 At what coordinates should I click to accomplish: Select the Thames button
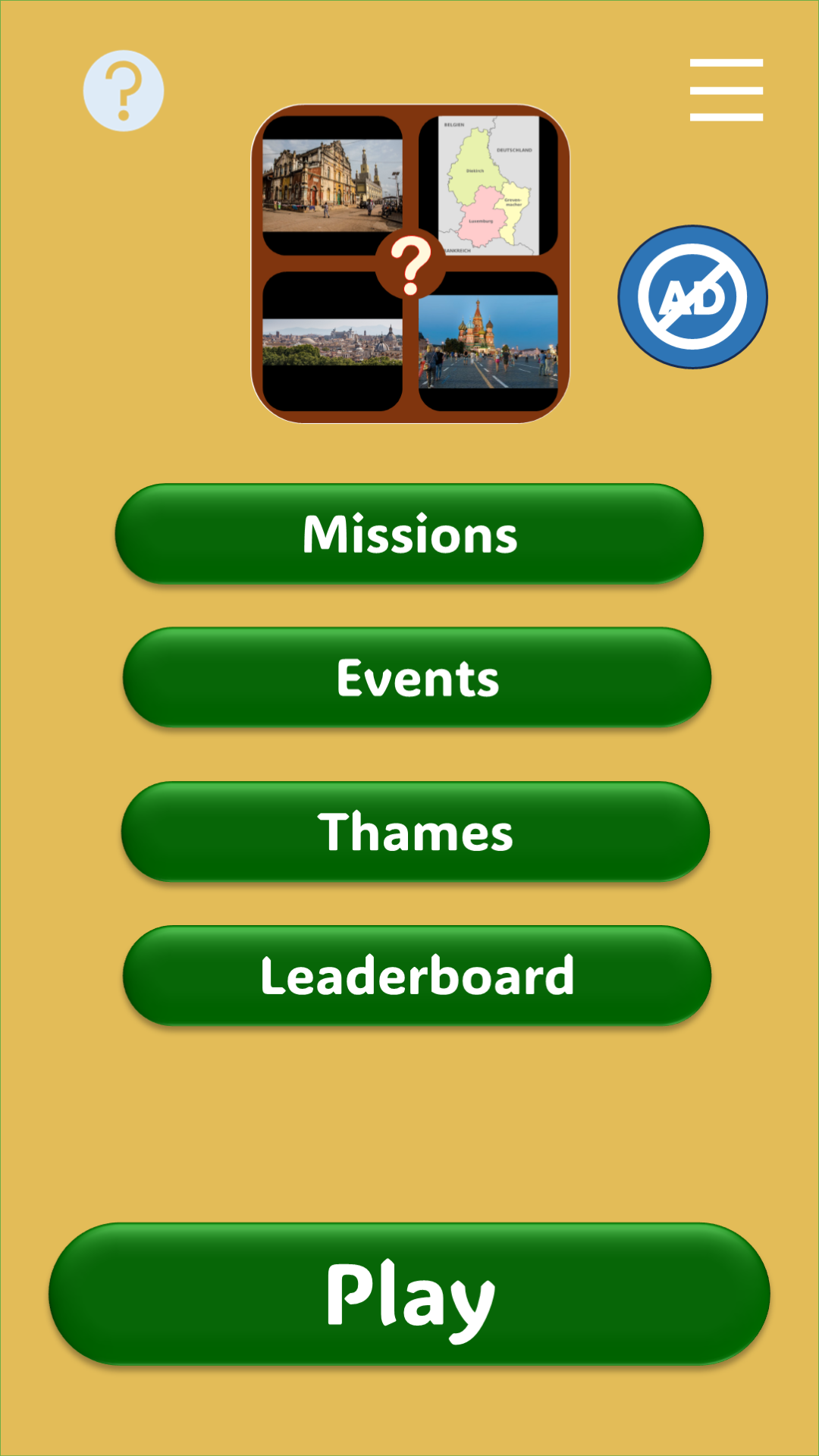[416, 832]
